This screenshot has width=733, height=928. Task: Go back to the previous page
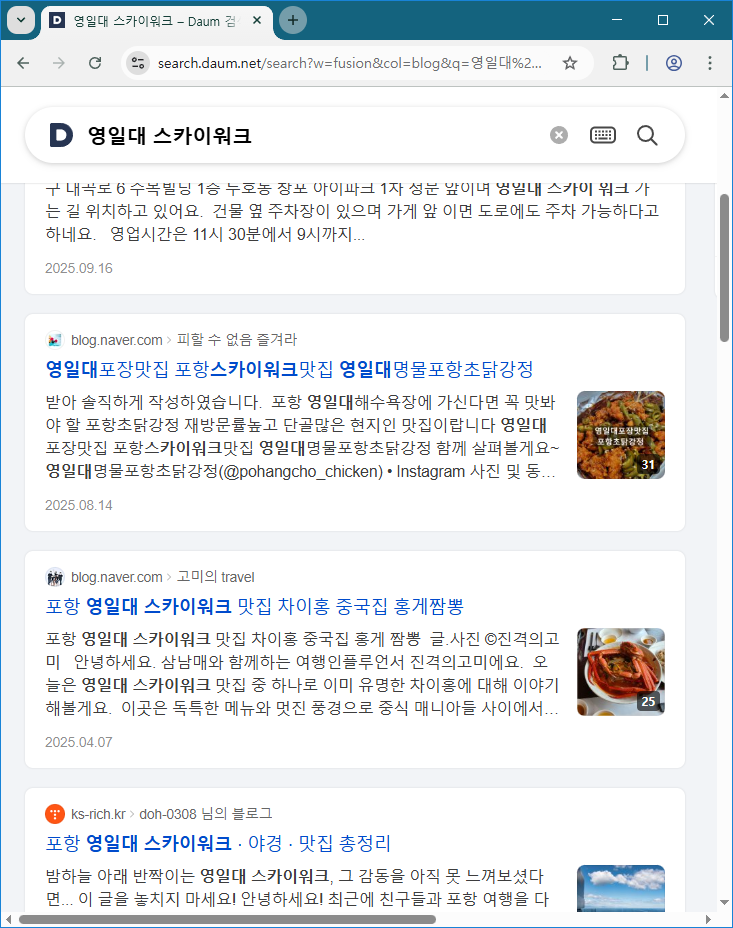click(23, 63)
